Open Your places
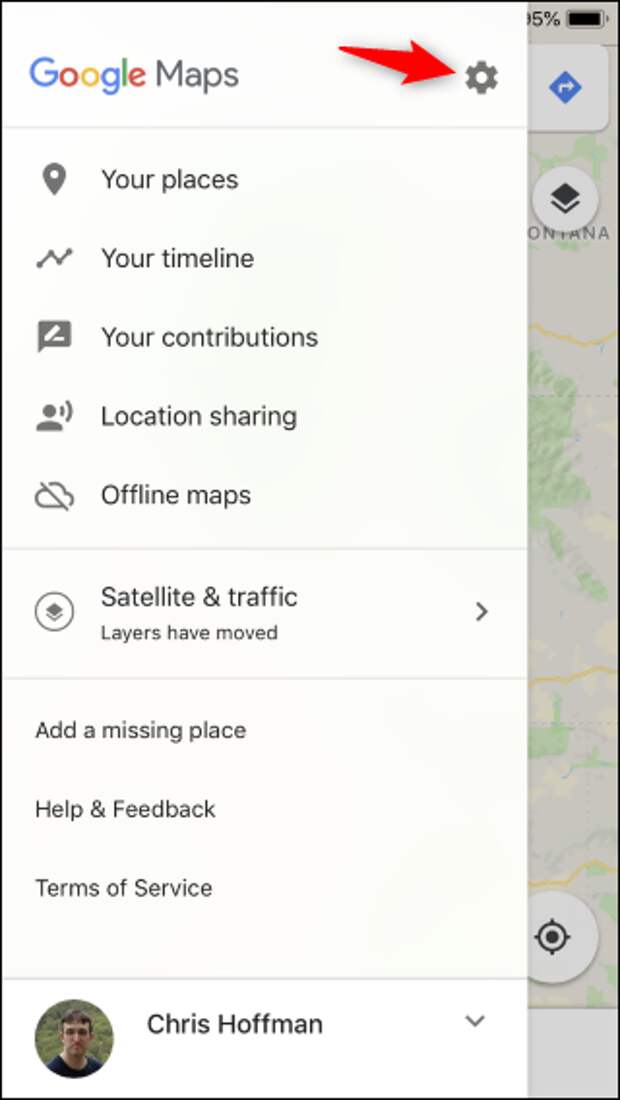The image size is (620, 1100). point(264,180)
